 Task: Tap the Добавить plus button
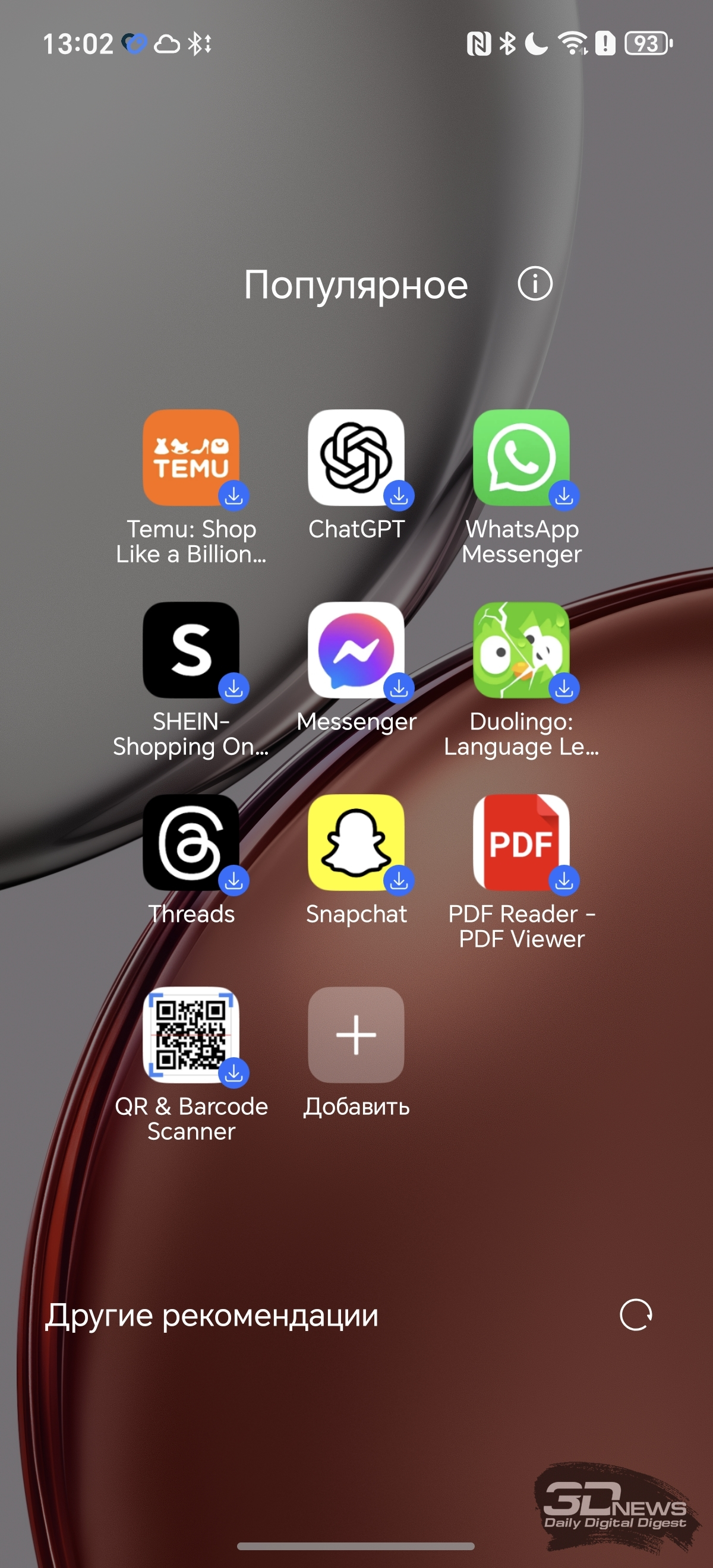356,1035
